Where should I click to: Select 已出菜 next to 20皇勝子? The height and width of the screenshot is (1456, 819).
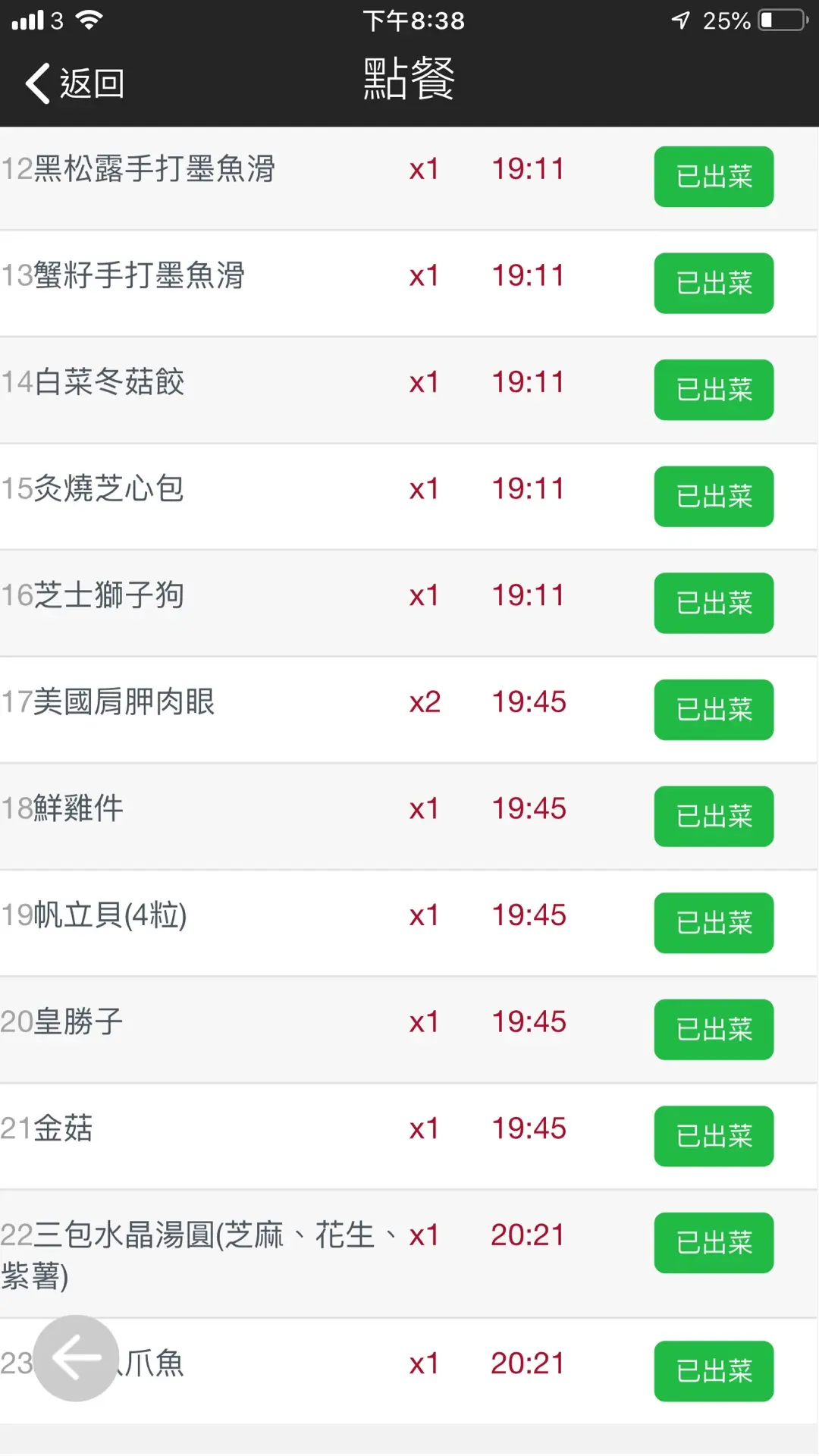click(714, 1030)
